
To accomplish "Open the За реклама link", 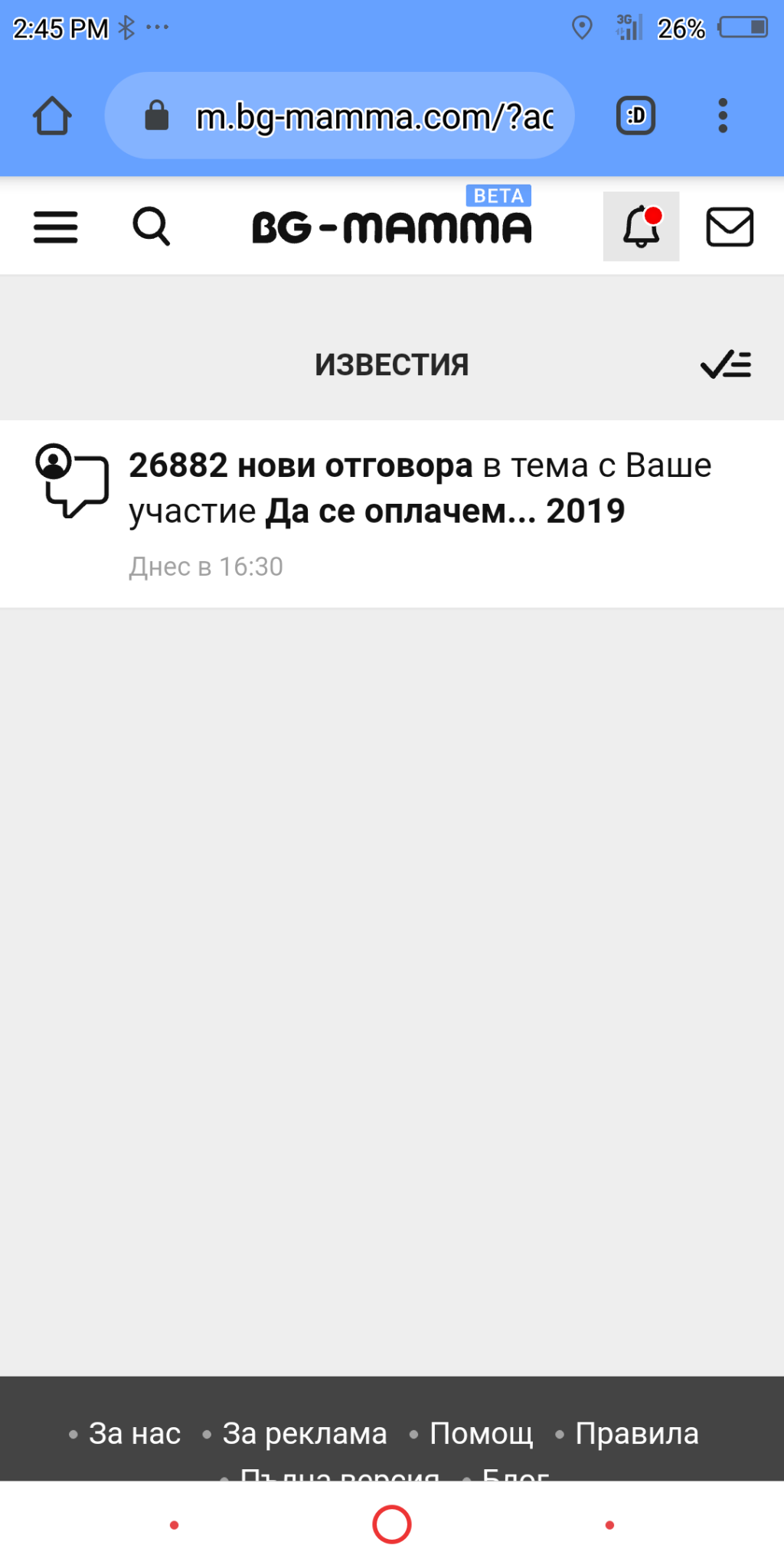I will 305,1433.
